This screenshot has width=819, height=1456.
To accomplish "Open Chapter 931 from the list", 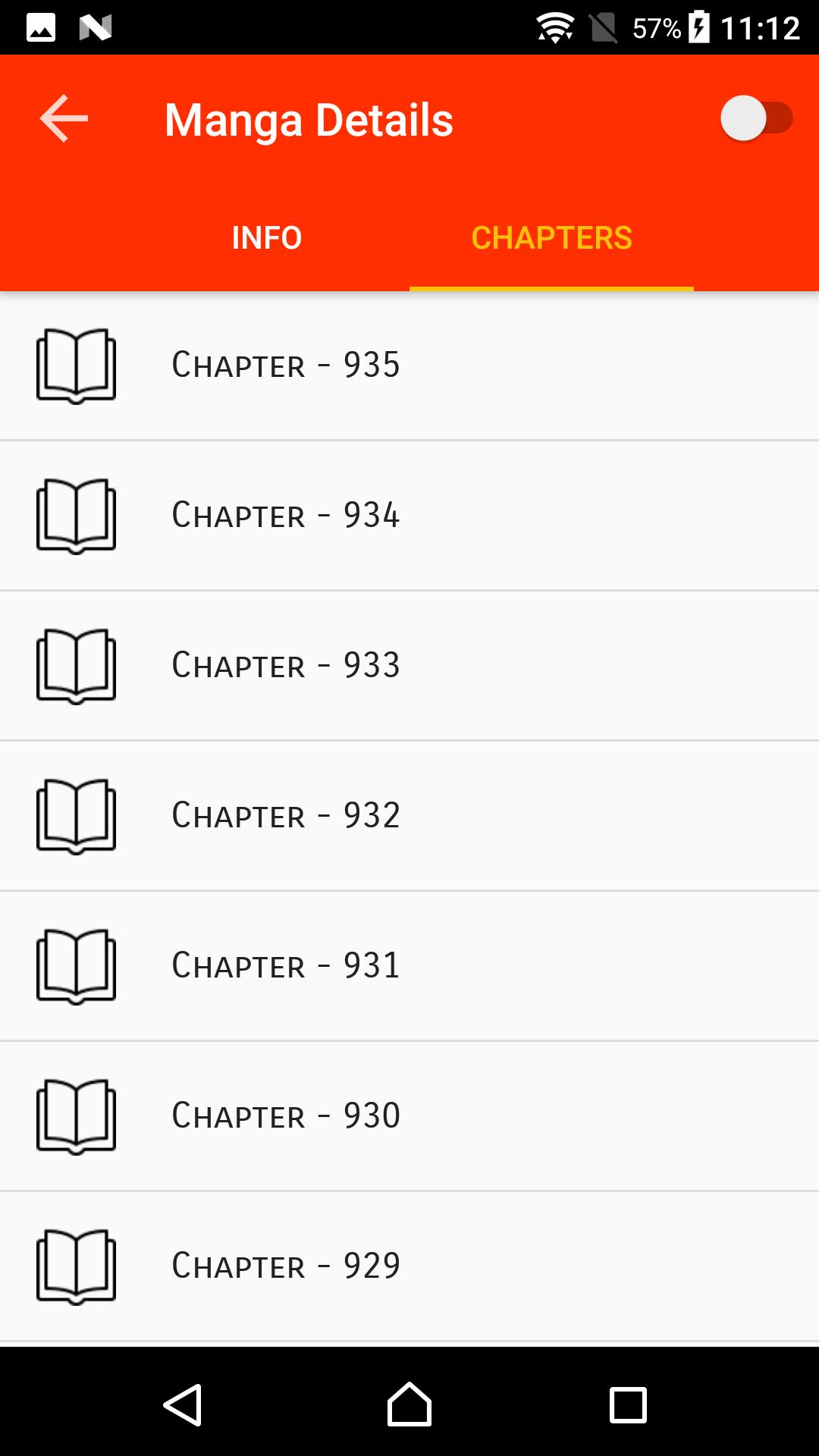I will (409, 965).
